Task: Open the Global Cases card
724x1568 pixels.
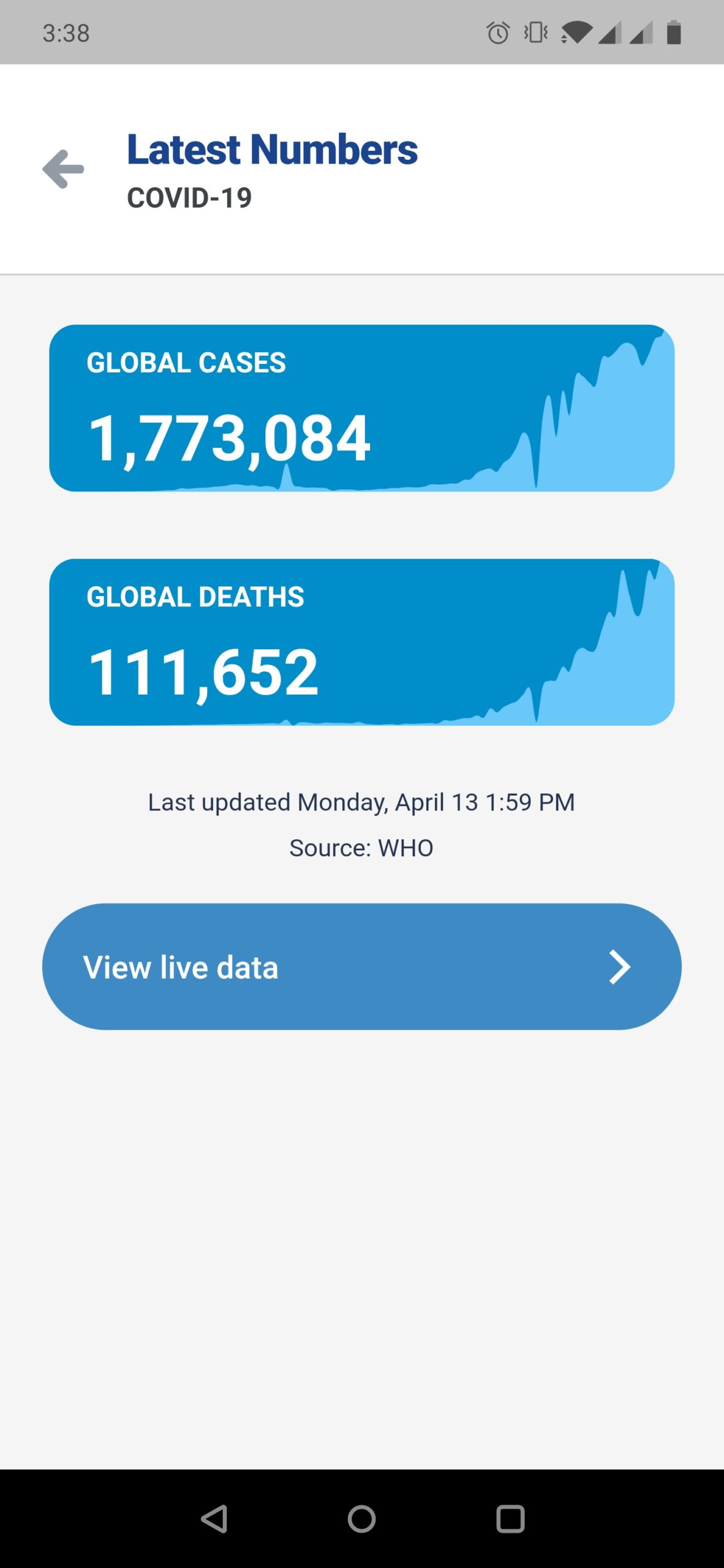Action: click(x=361, y=408)
